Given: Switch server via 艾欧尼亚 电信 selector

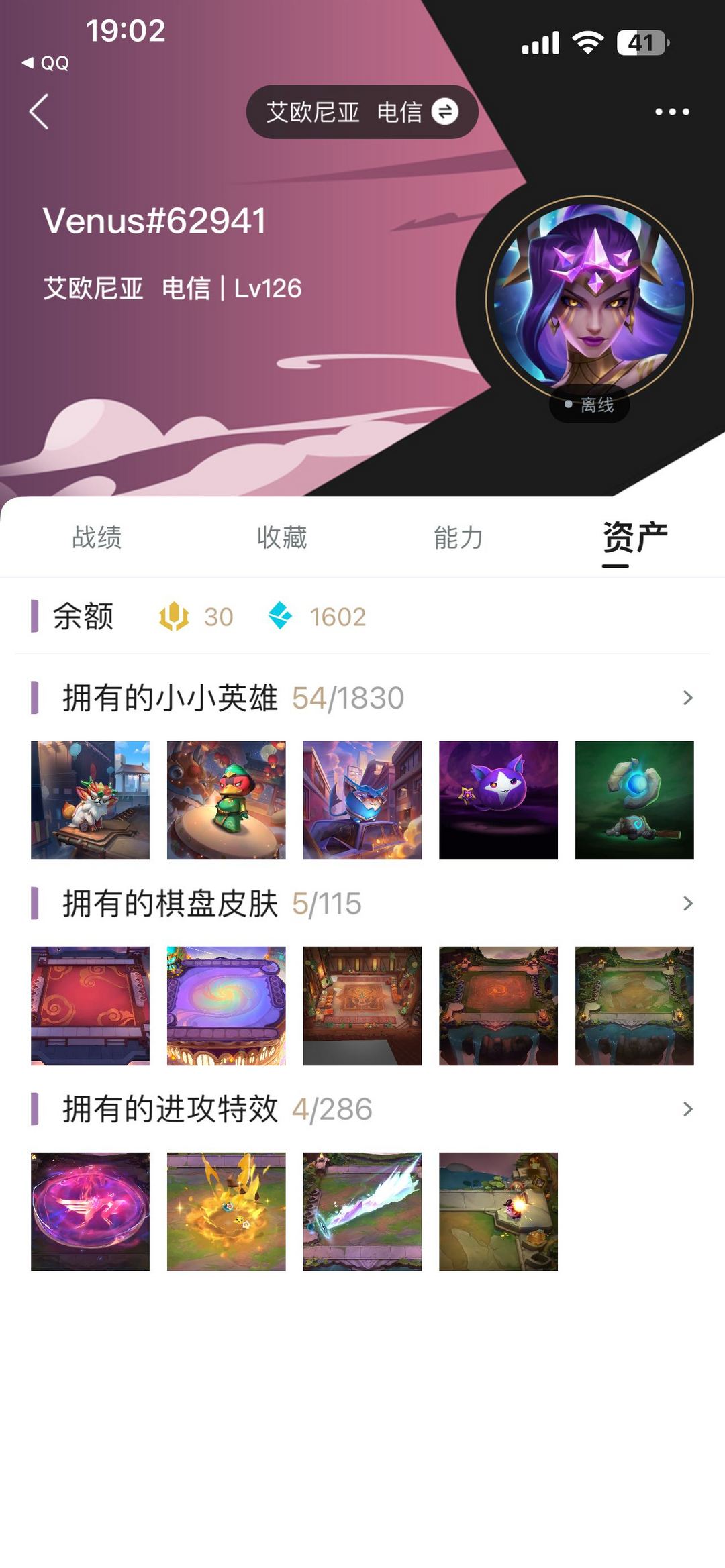Looking at the screenshot, I should (x=362, y=112).
